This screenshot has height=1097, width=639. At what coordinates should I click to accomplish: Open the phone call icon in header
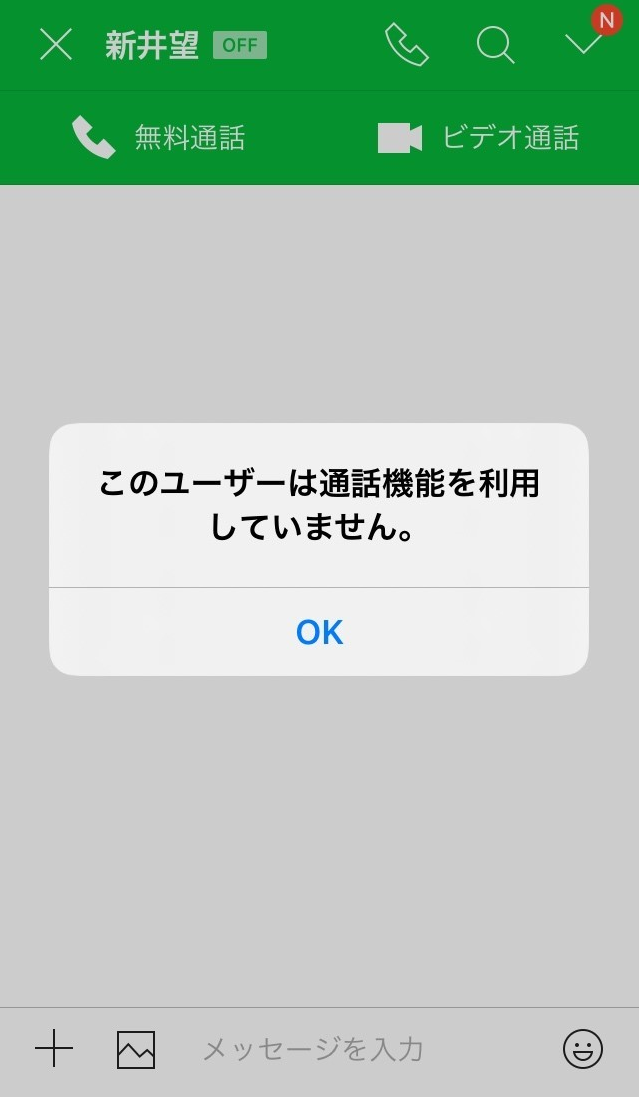[407, 45]
